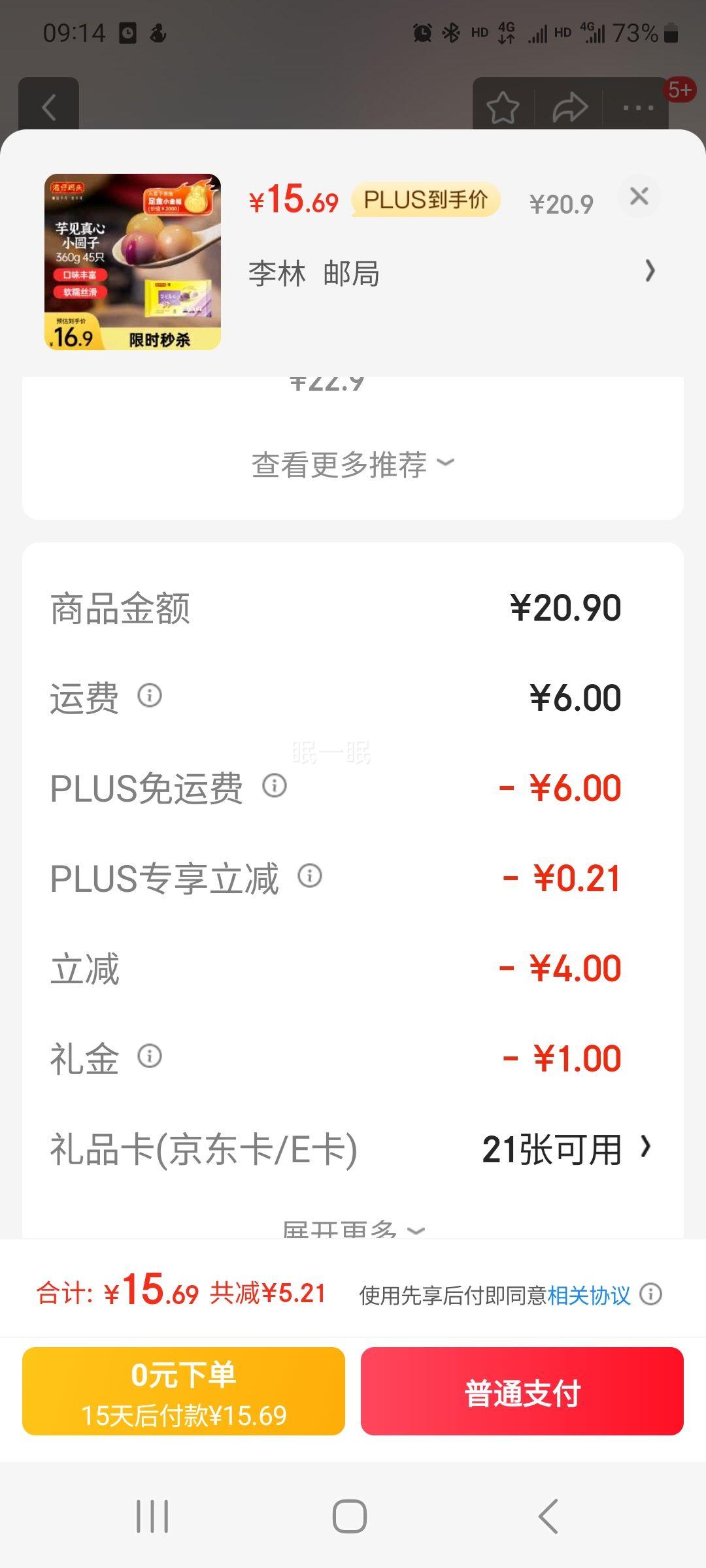Expand 查看更多推荐 recommendations
706x1568 pixels.
353,465
